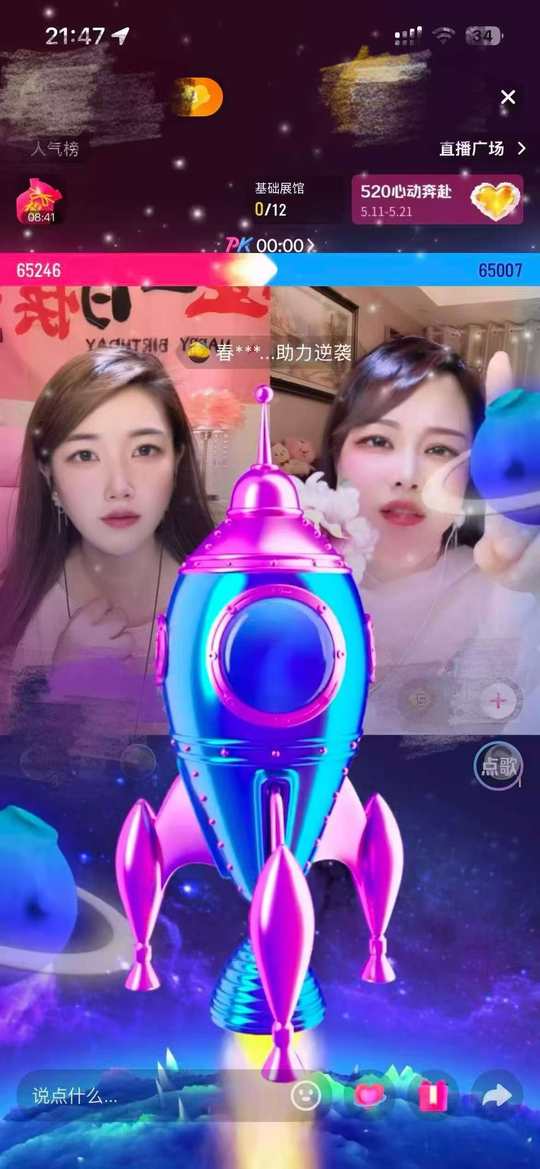Expand the PK timer details
Screen dimensions: 540x1169
coord(270,245)
